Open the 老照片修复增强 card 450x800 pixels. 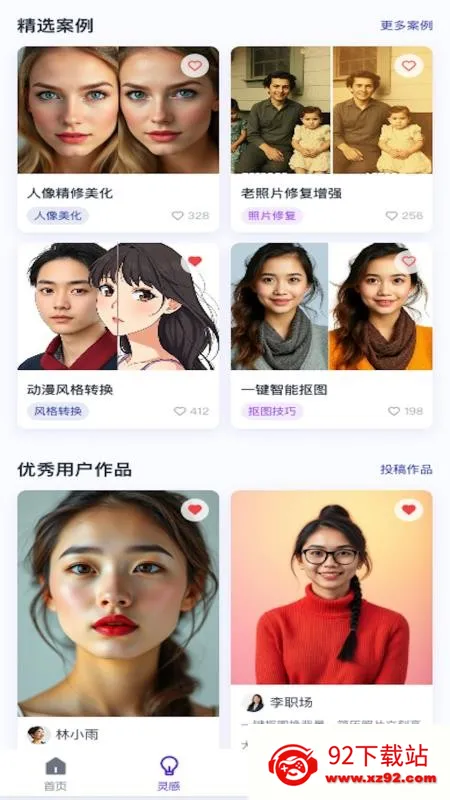332,139
